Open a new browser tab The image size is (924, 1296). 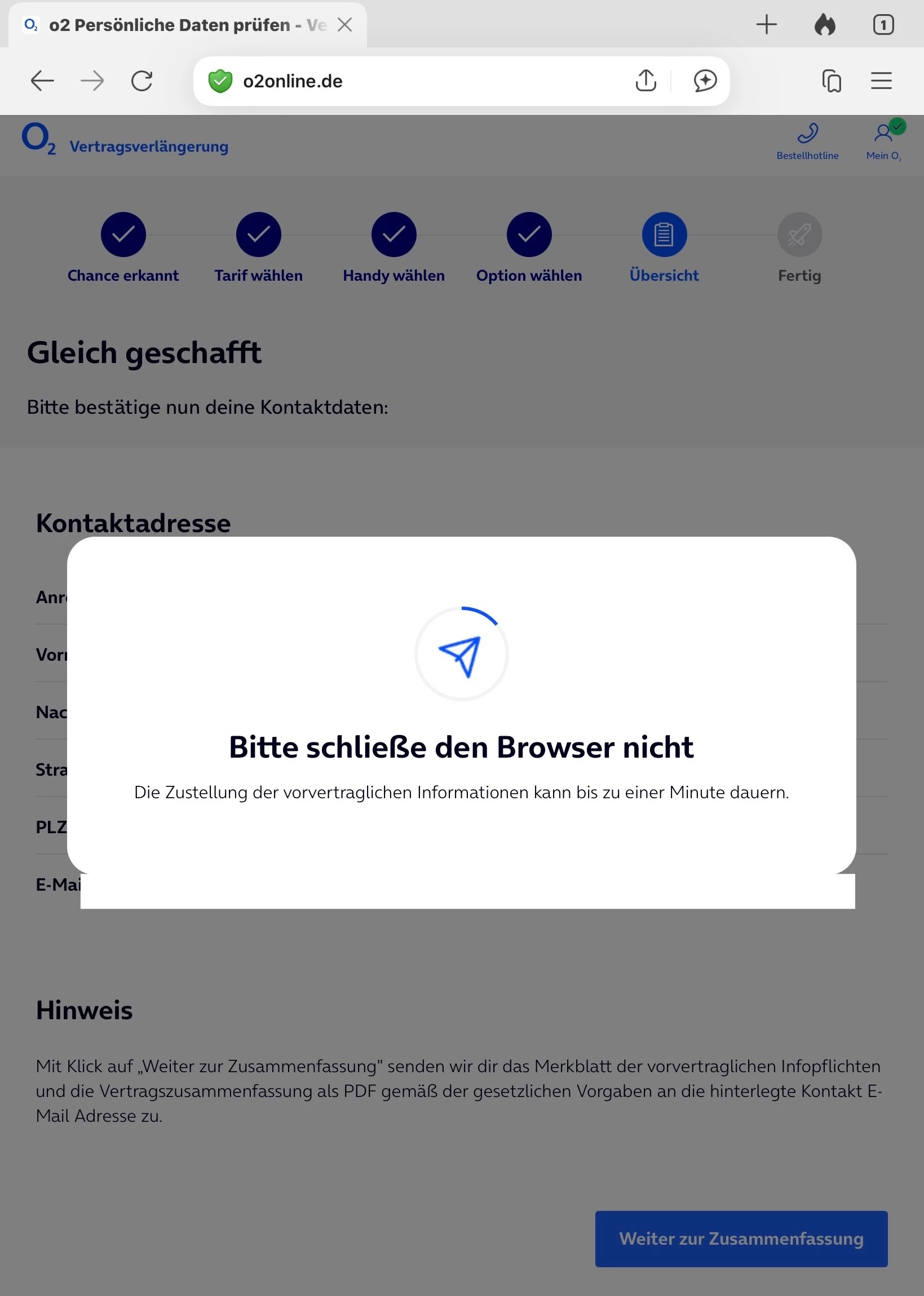[766, 25]
